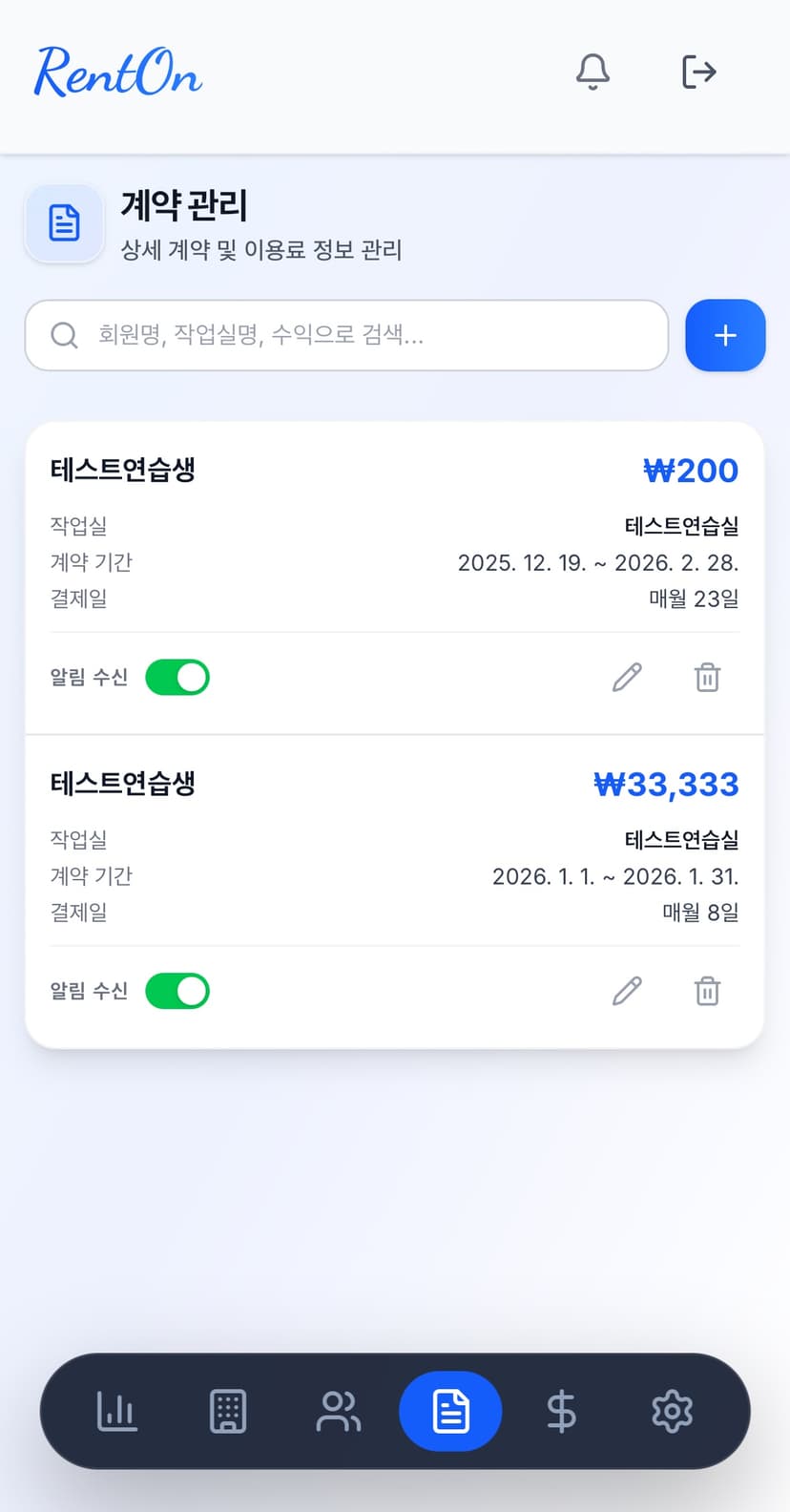Delete the second contract using trash icon

(x=707, y=991)
